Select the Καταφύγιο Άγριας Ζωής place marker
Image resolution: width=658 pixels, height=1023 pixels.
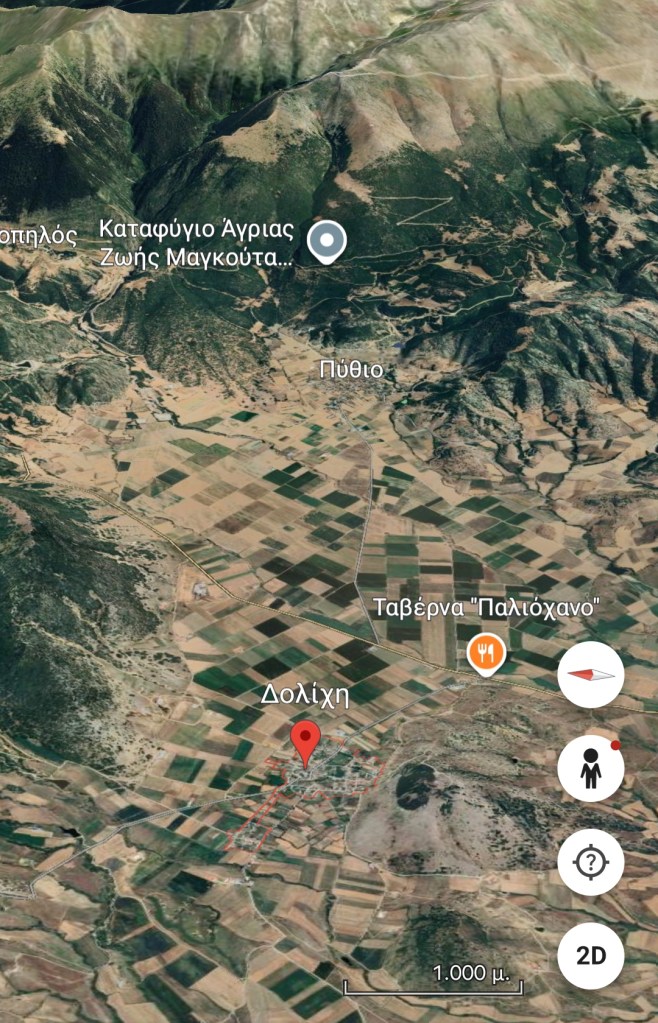[x=326, y=241]
